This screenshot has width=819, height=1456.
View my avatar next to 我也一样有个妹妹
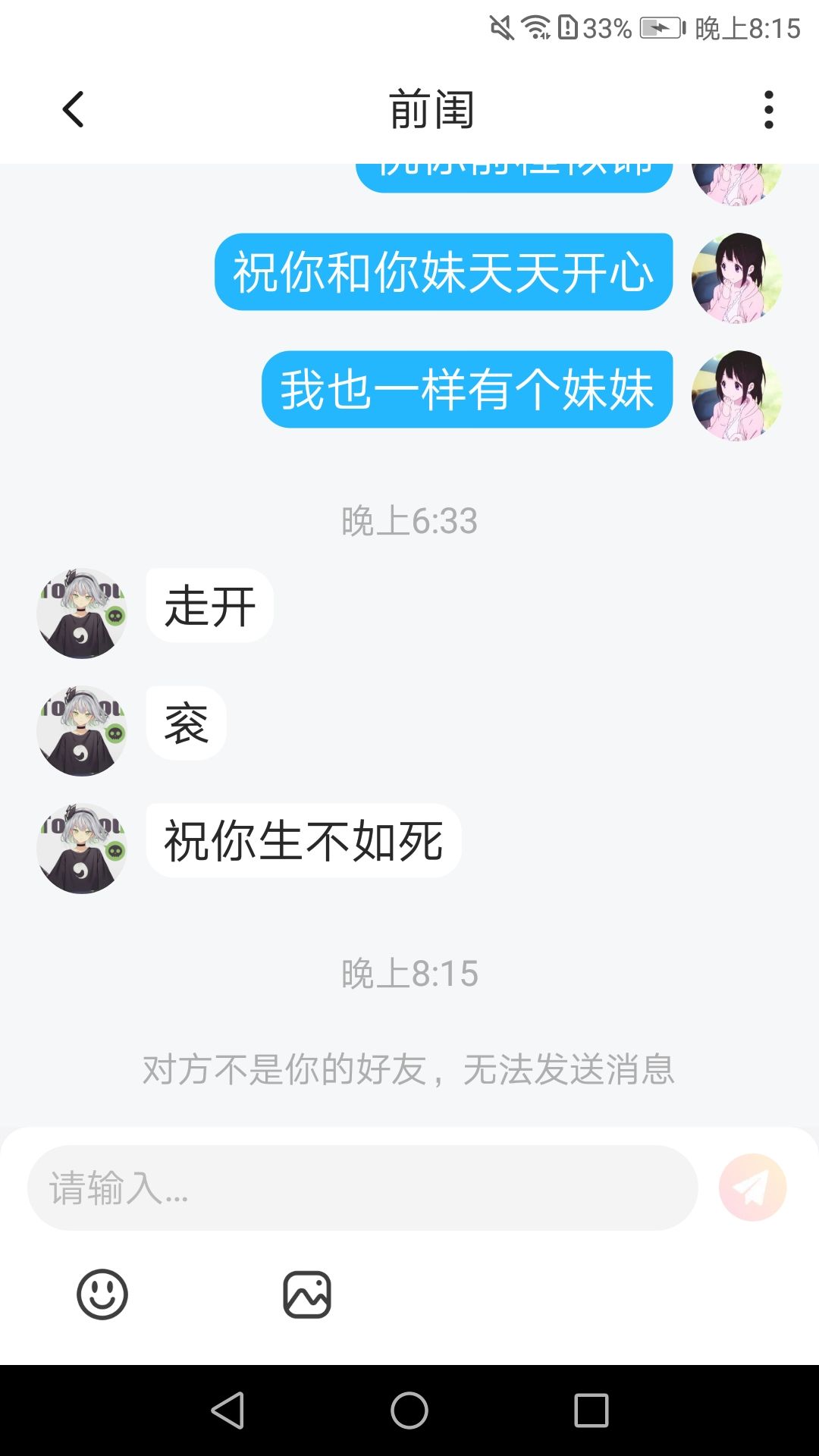click(736, 396)
